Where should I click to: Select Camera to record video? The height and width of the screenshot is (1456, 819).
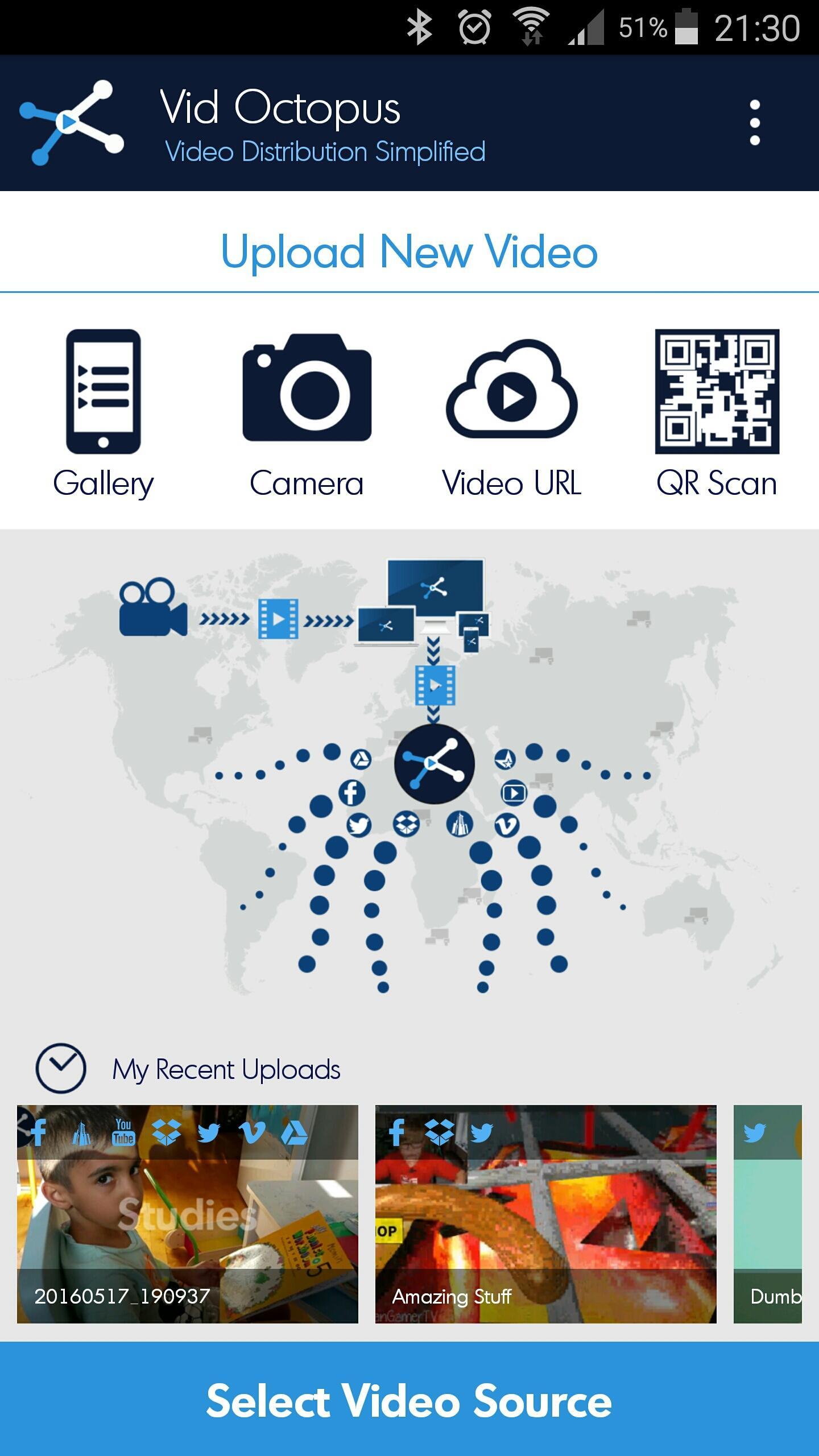tap(307, 413)
